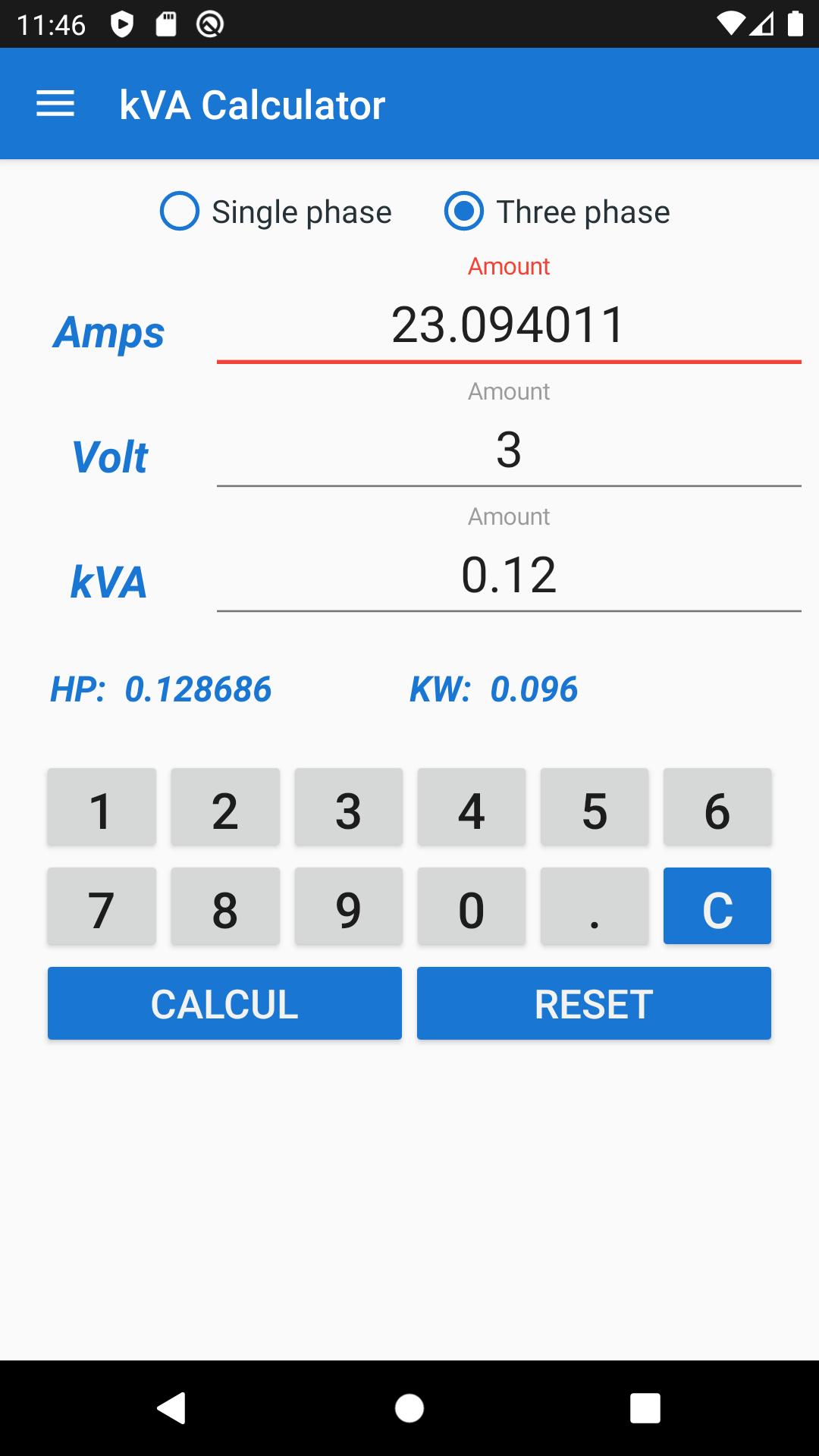Tap keypad number 7
Image resolution: width=819 pixels, height=1456 pixels.
[102, 907]
